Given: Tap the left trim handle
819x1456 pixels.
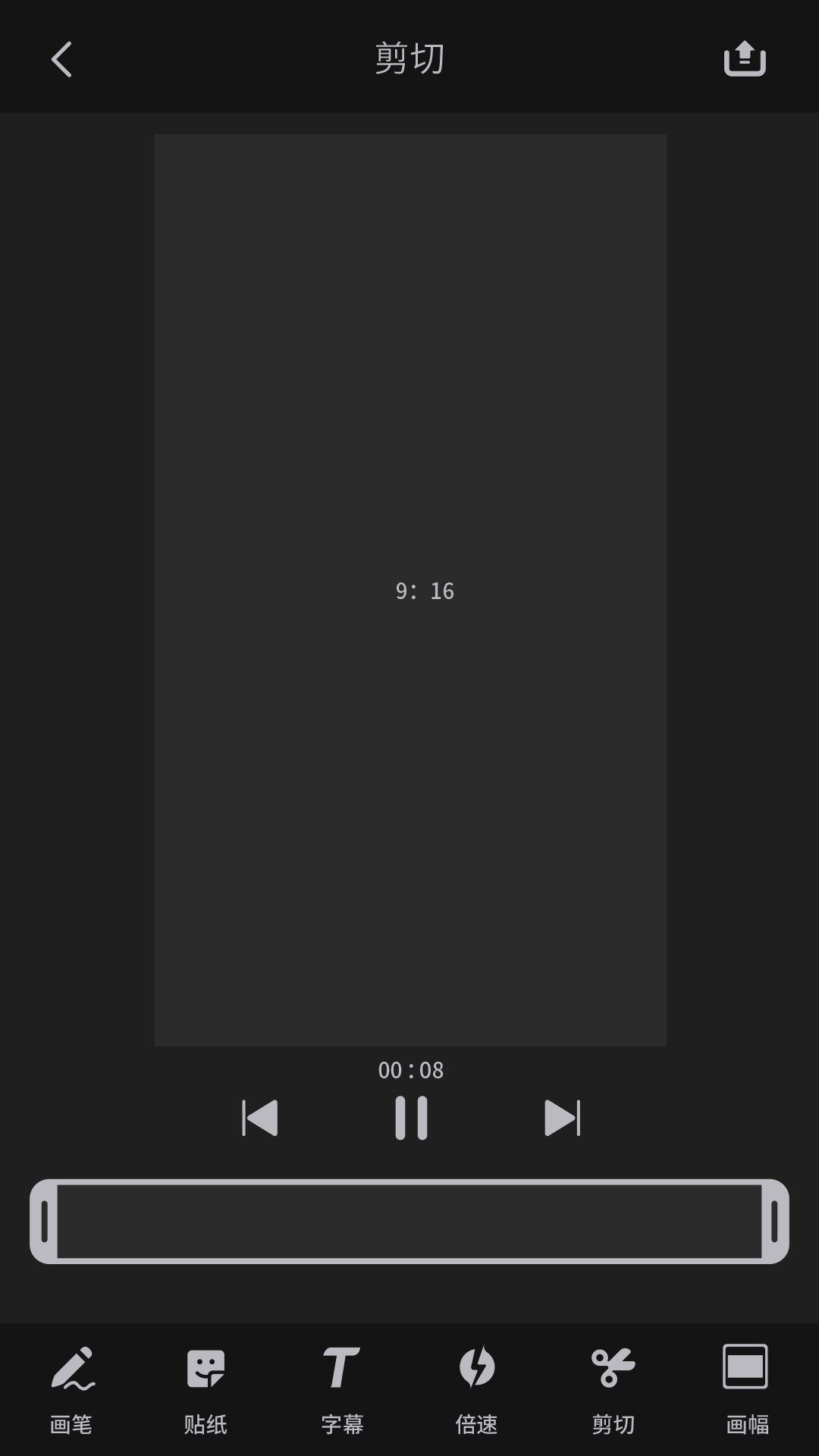Looking at the screenshot, I should (x=44, y=1221).
